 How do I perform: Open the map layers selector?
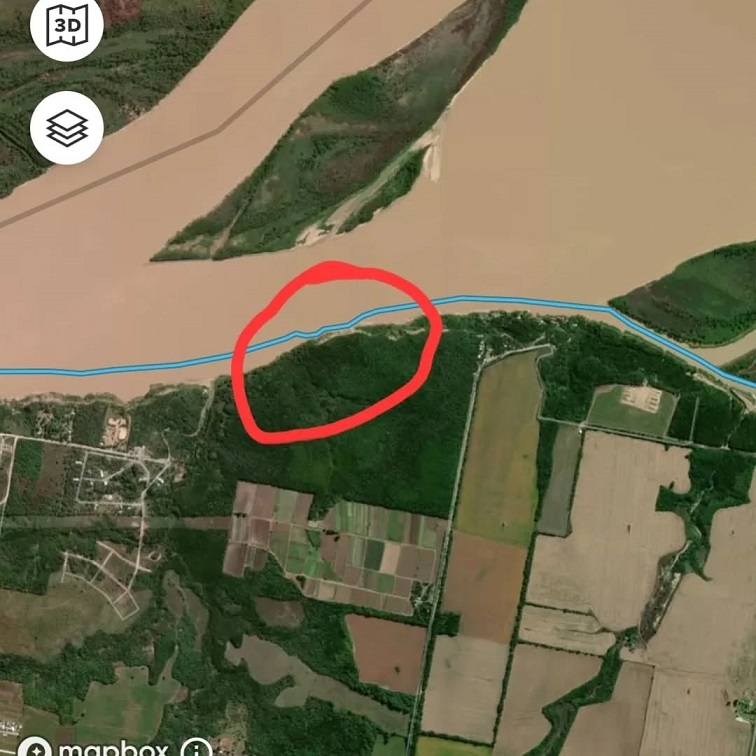67,128
